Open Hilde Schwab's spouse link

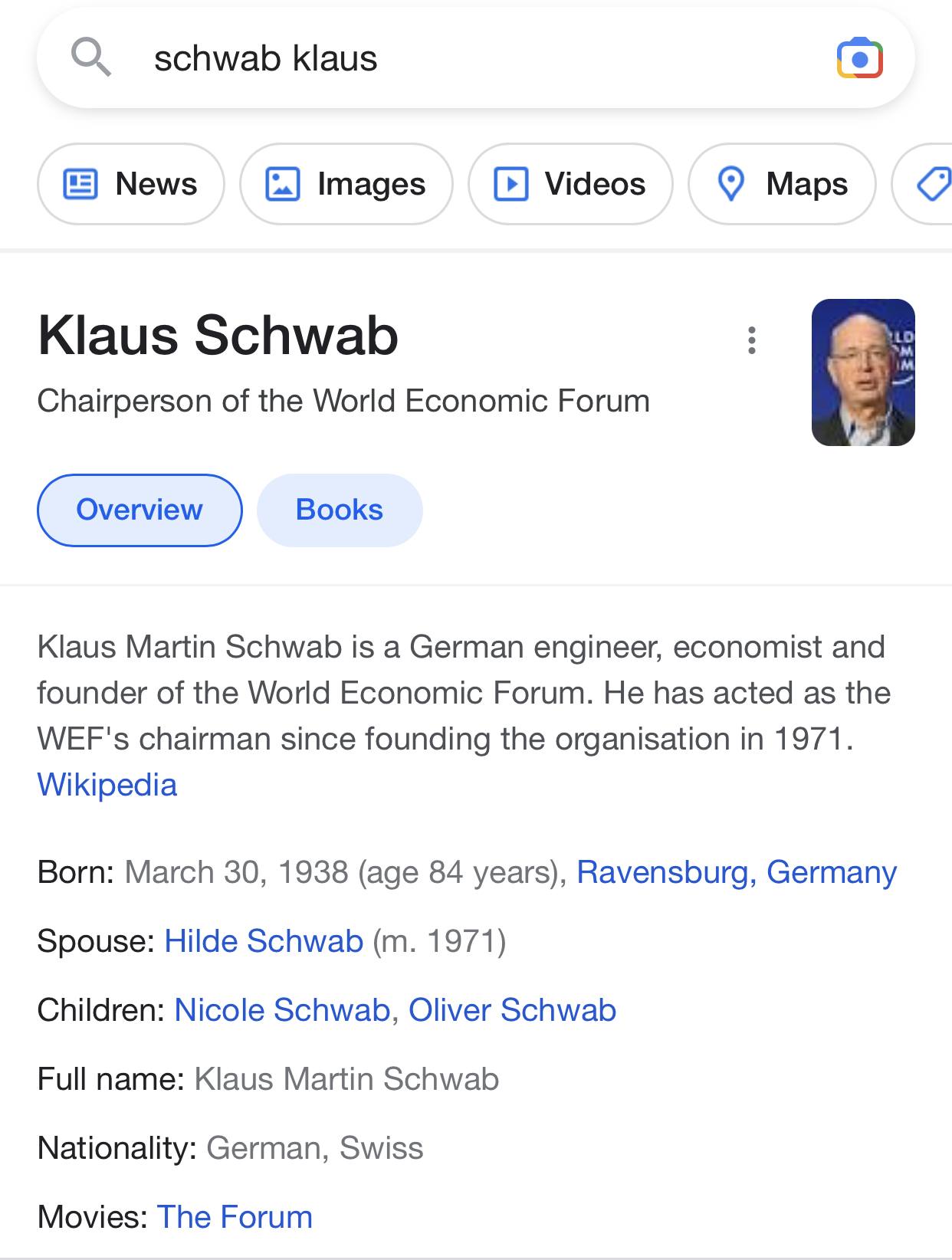pyautogui.click(x=264, y=941)
